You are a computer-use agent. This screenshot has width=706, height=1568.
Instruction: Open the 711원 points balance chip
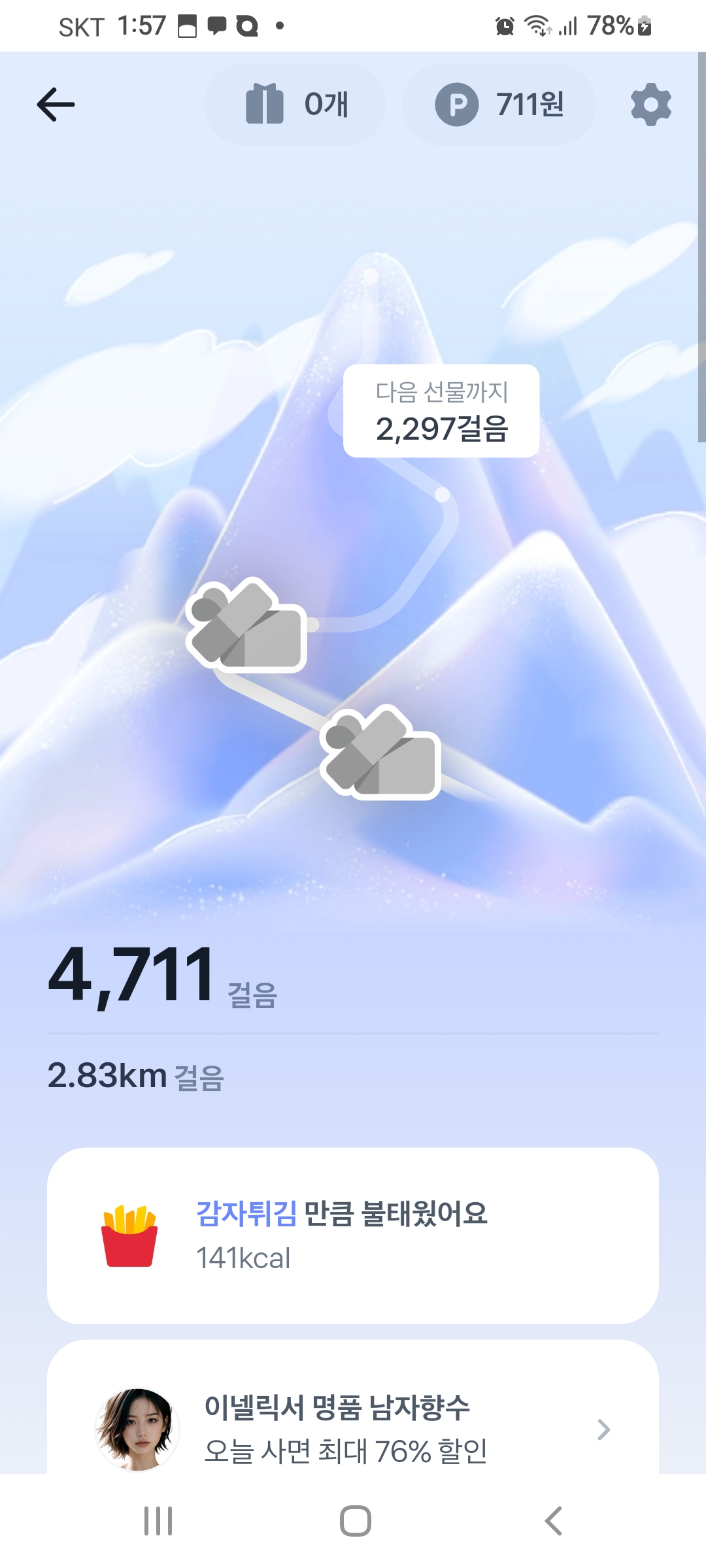click(499, 105)
